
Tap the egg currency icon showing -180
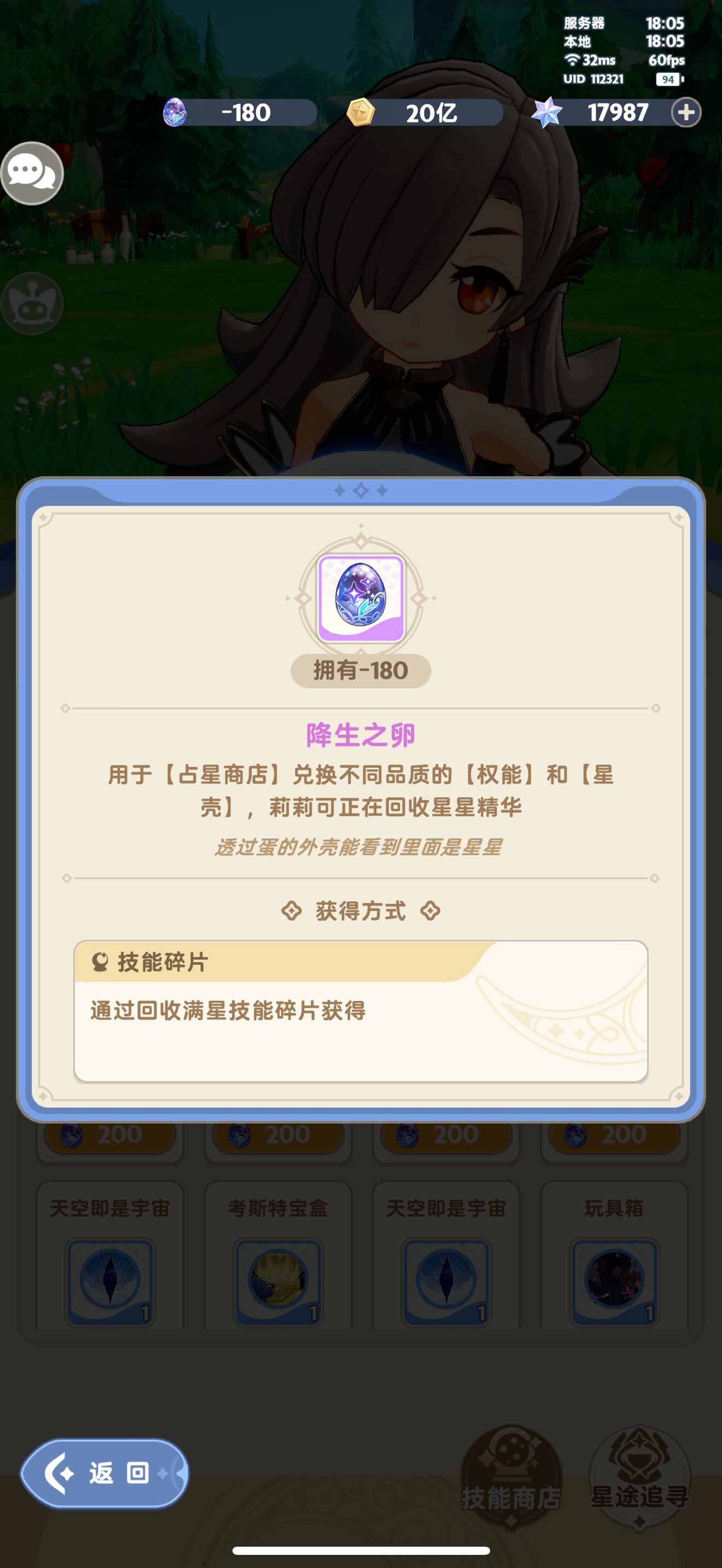[x=176, y=113]
